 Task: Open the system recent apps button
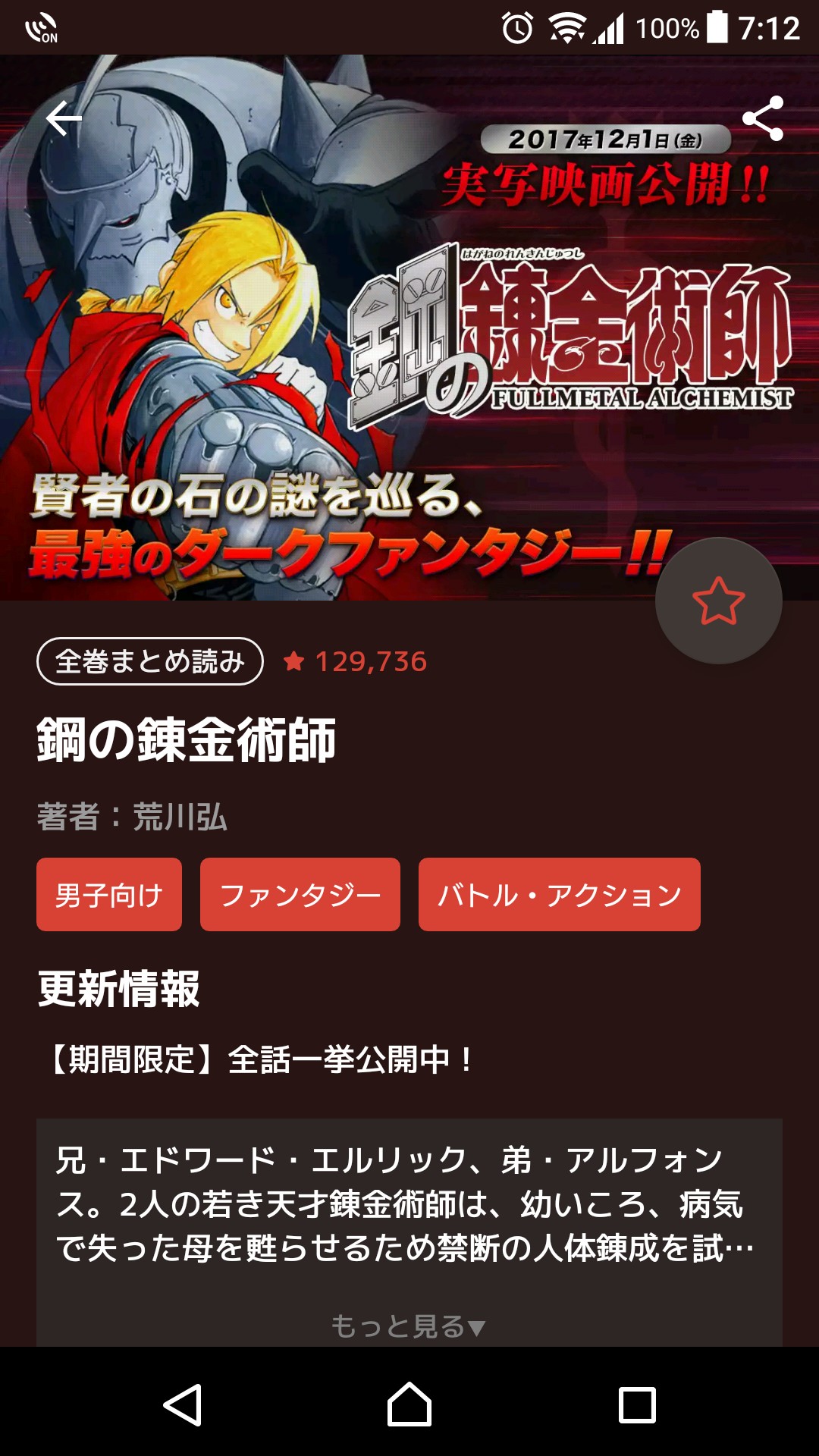637,1405
